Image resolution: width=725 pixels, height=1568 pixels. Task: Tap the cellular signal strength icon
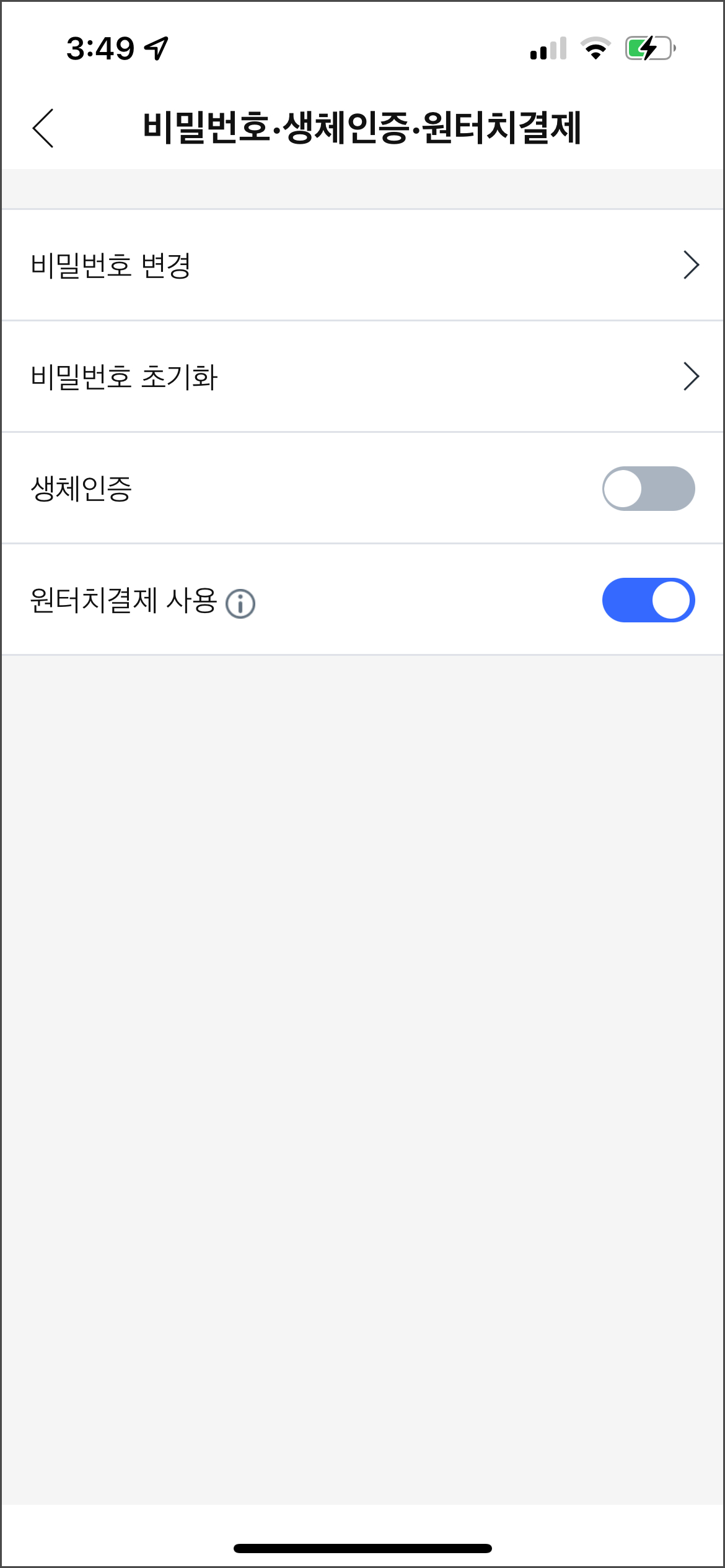[548, 48]
